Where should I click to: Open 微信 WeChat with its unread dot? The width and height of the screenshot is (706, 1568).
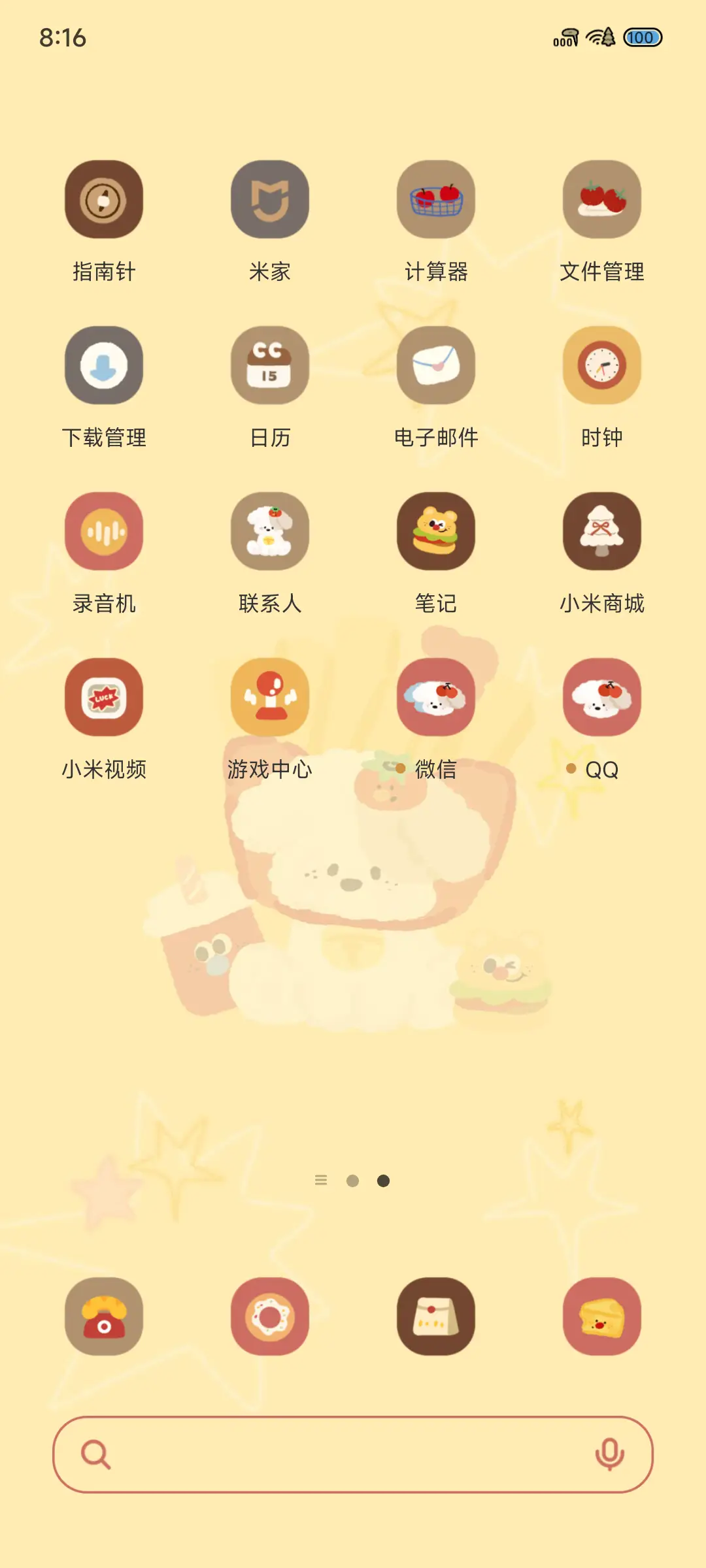[x=437, y=697]
